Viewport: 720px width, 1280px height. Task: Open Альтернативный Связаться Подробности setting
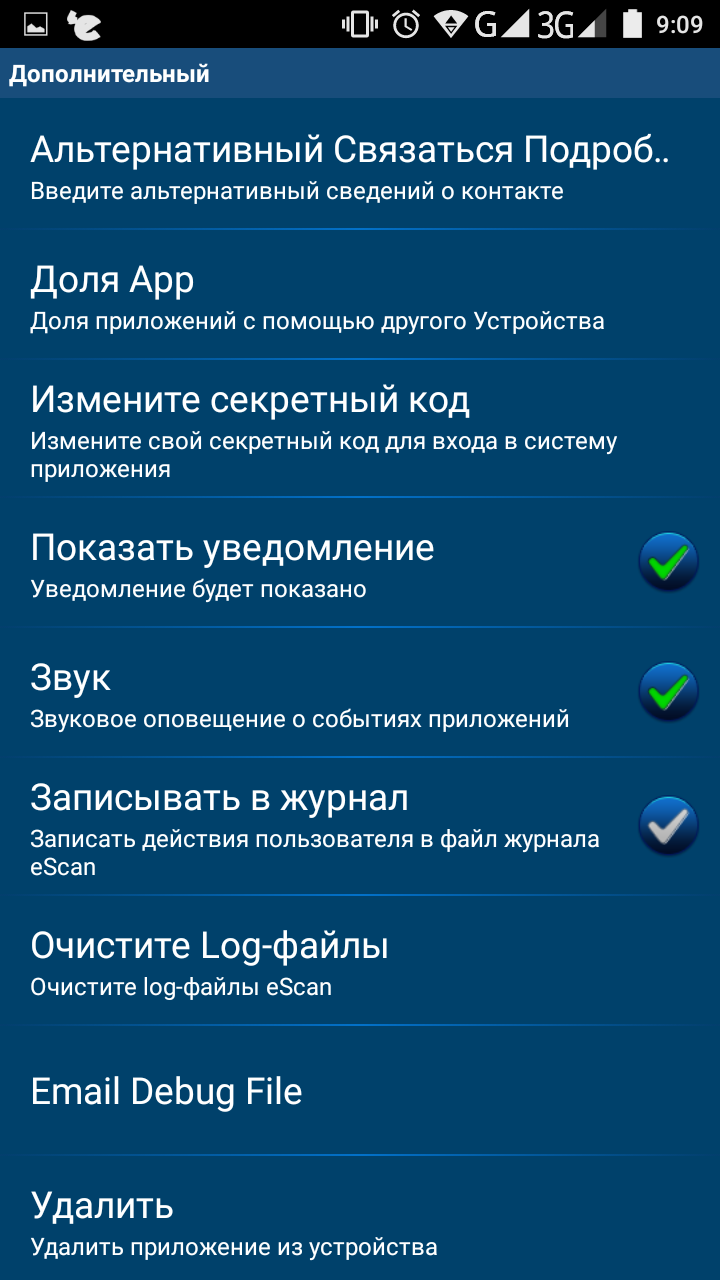point(350,166)
